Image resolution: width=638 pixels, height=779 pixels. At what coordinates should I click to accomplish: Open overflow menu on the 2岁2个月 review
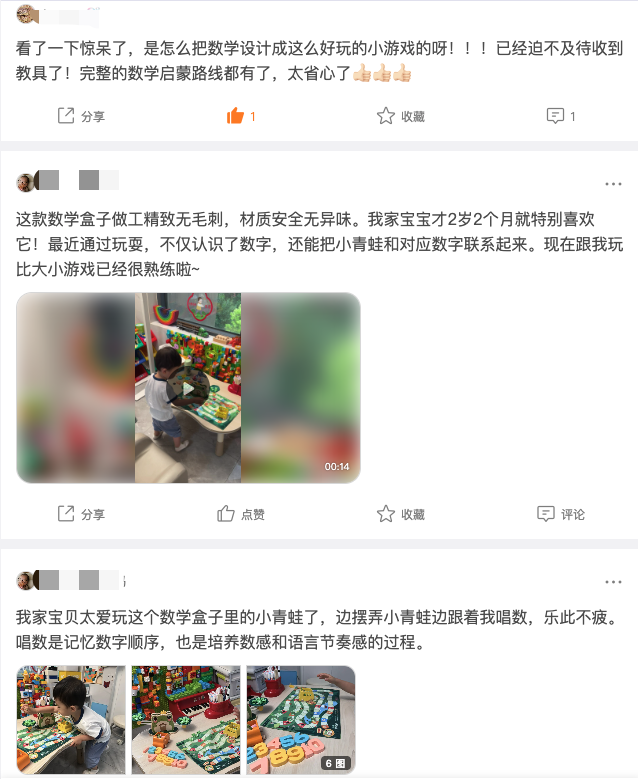tap(613, 184)
